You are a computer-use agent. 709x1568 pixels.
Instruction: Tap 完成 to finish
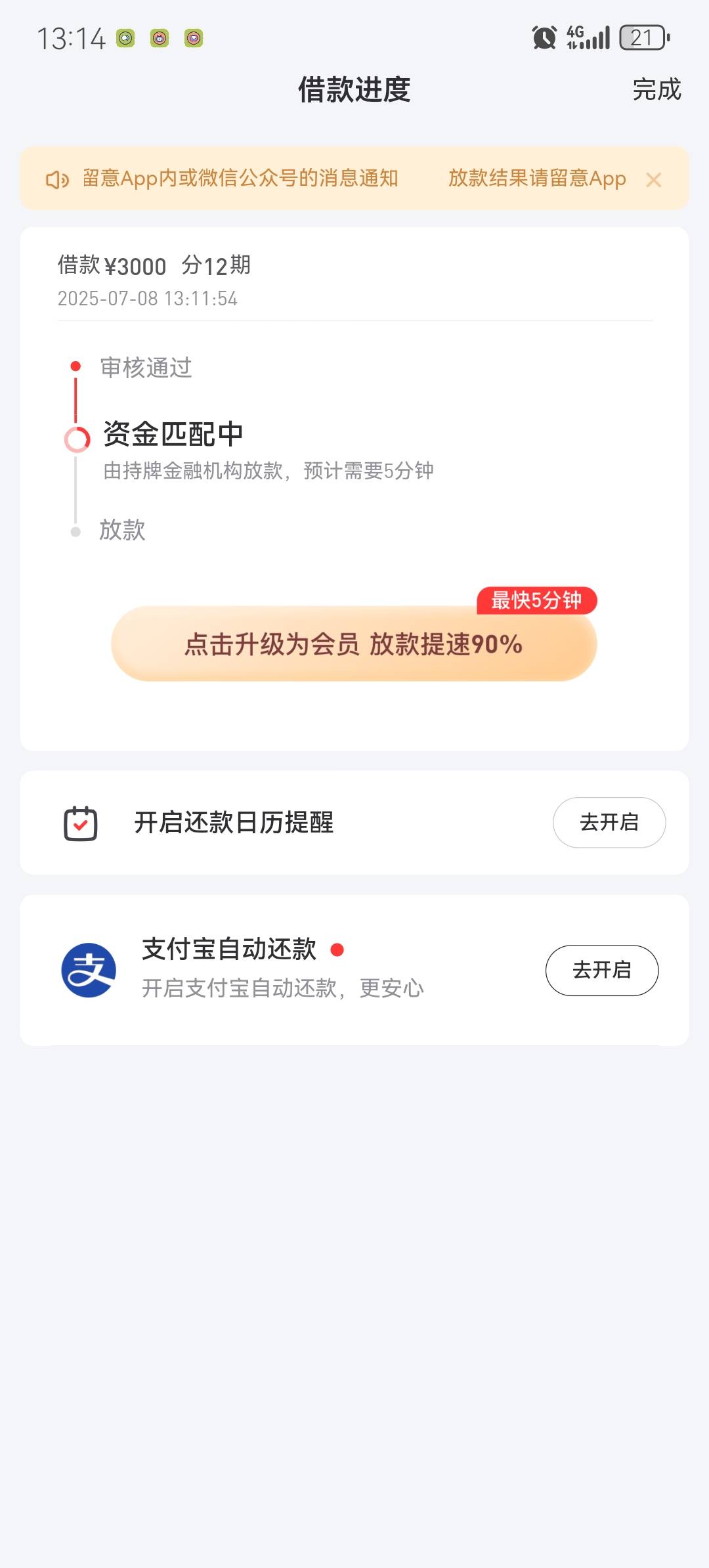(x=656, y=90)
